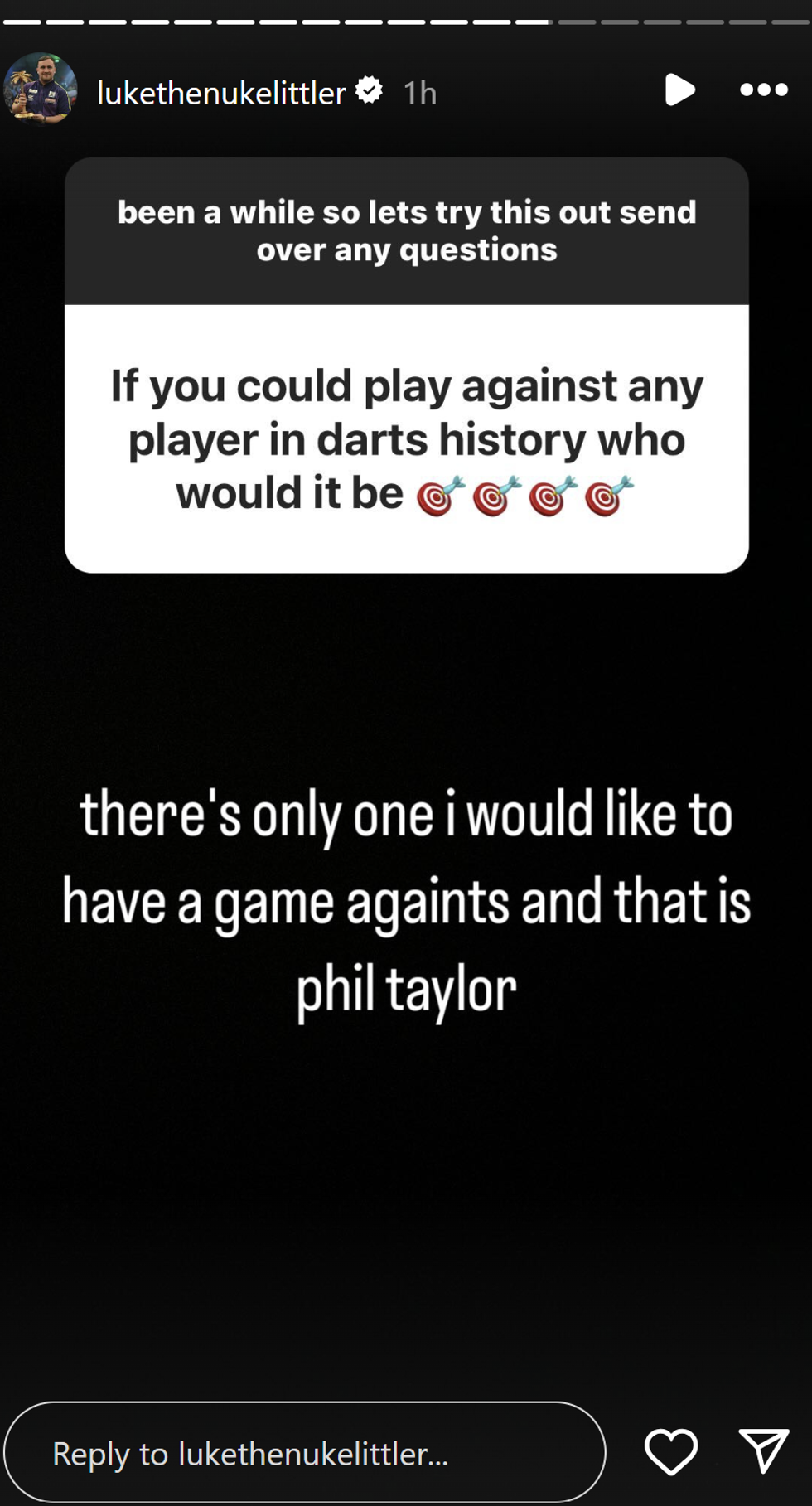Open lukethenukelittler's profile picture

(40, 90)
